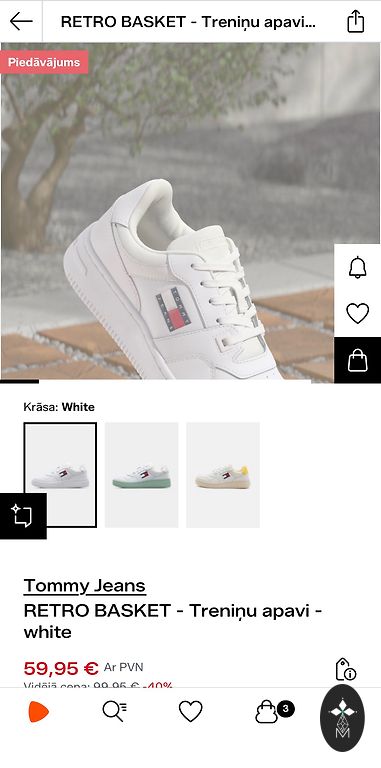Open the product photo full view

(167, 211)
